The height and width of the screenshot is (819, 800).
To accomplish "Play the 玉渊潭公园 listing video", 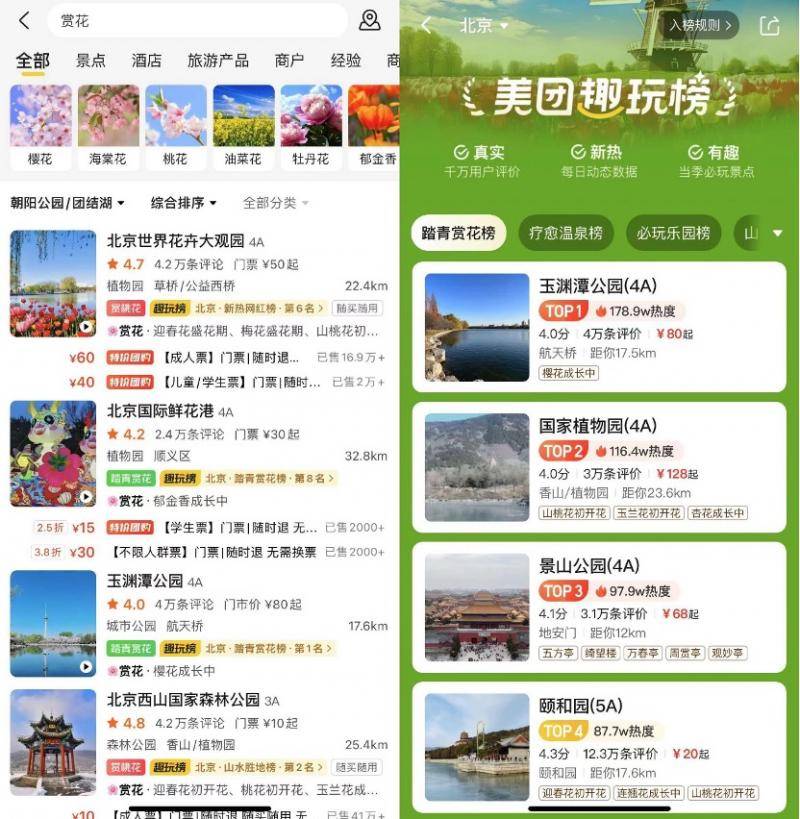I will pos(85,666).
